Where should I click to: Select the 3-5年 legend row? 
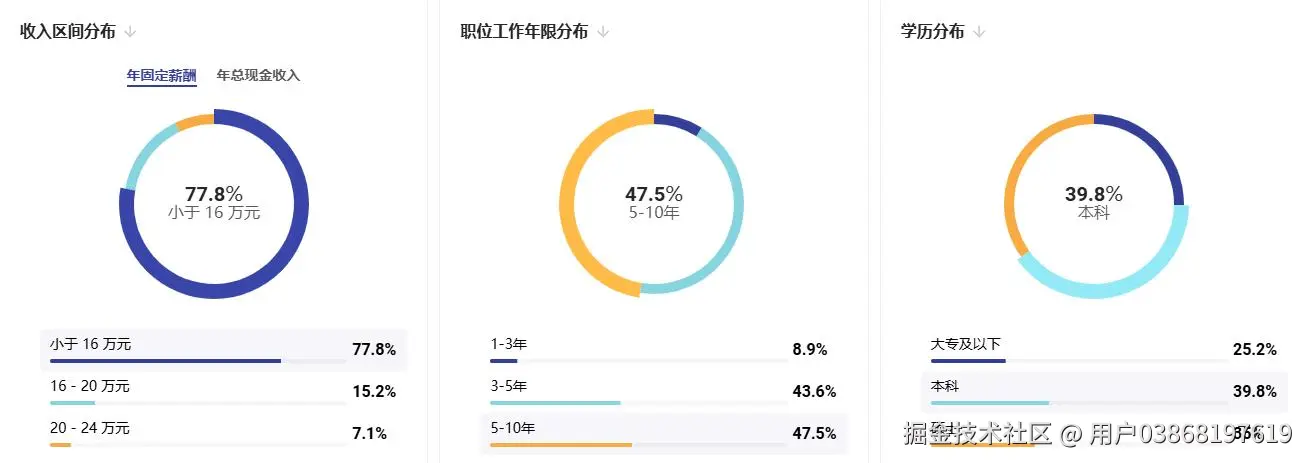[x=663, y=392]
